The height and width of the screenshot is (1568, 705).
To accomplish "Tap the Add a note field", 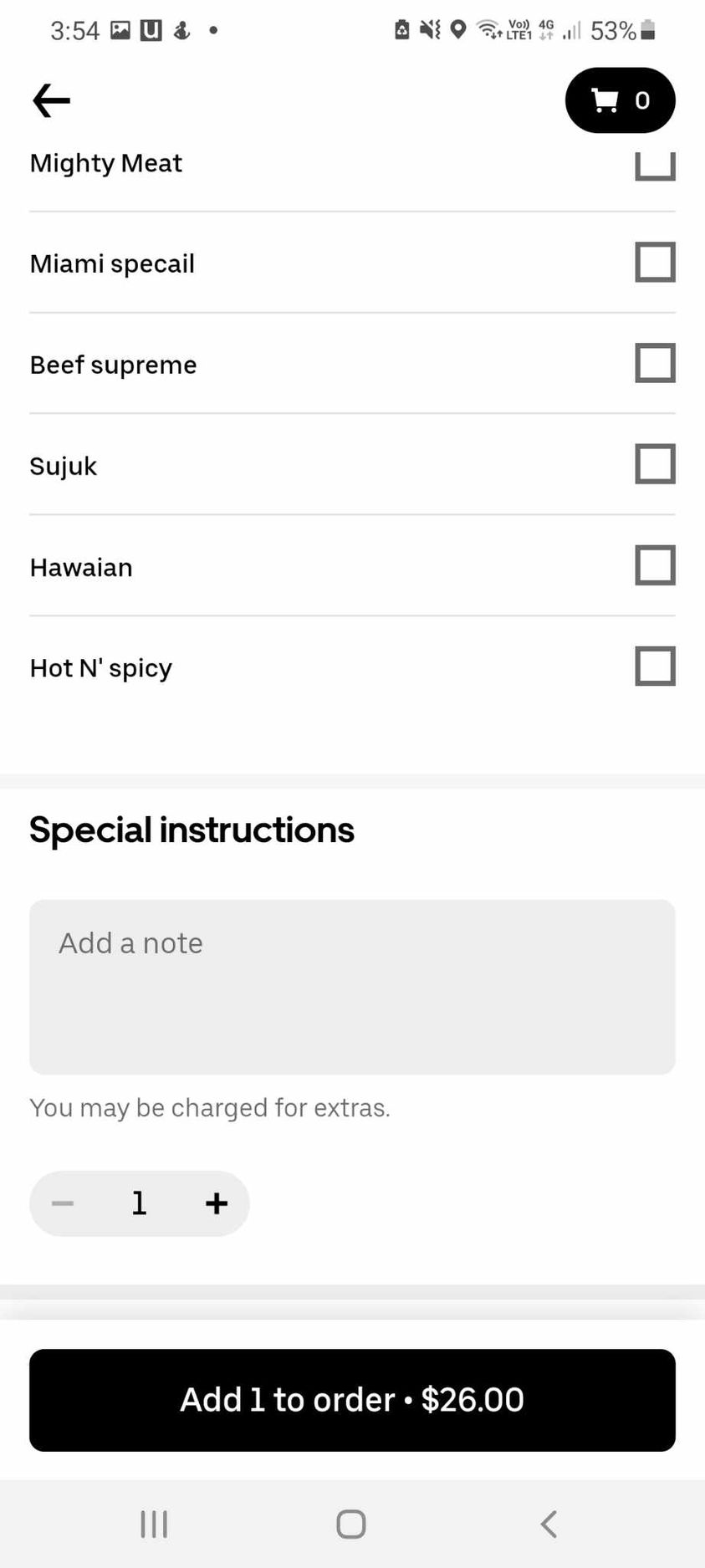I will tap(352, 987).
